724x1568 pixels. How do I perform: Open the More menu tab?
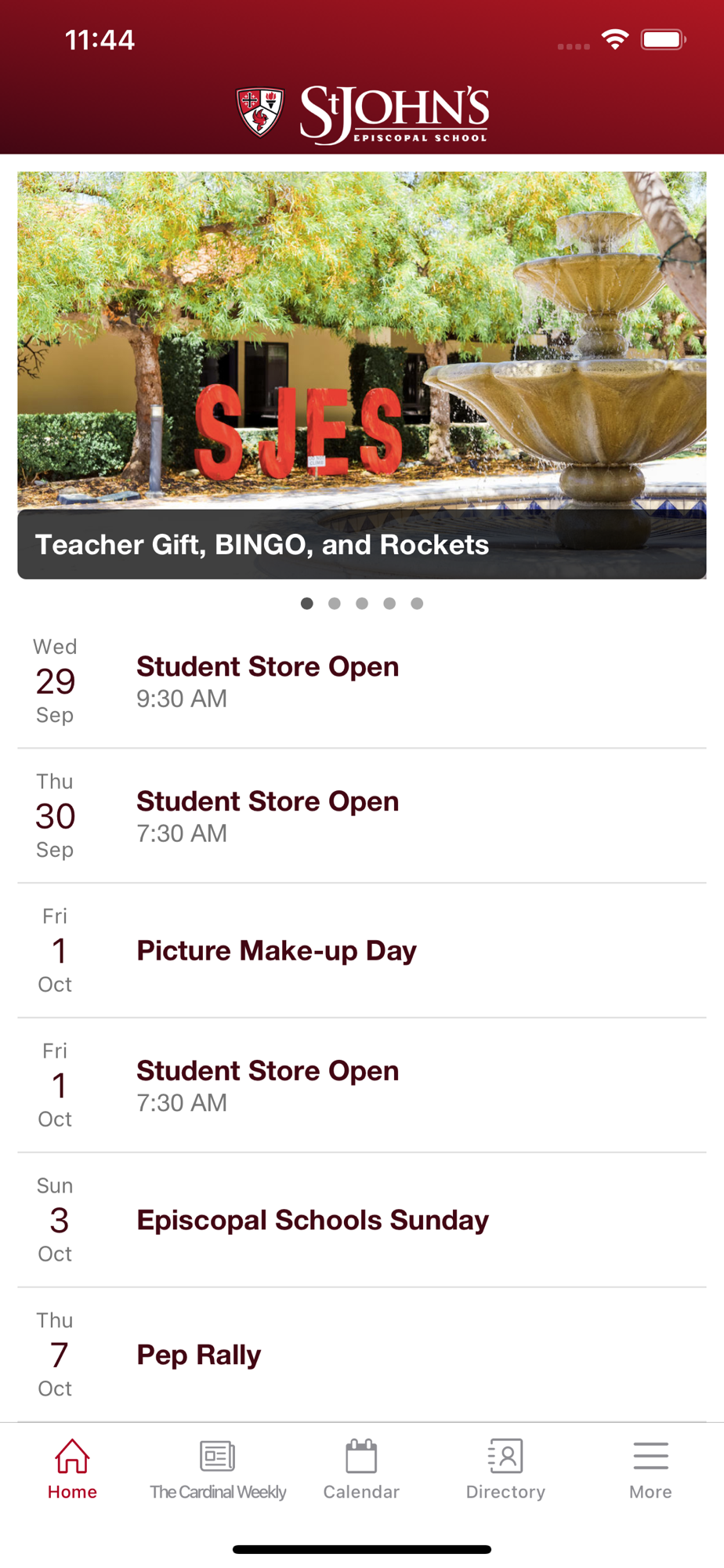tap(650, 1469)
